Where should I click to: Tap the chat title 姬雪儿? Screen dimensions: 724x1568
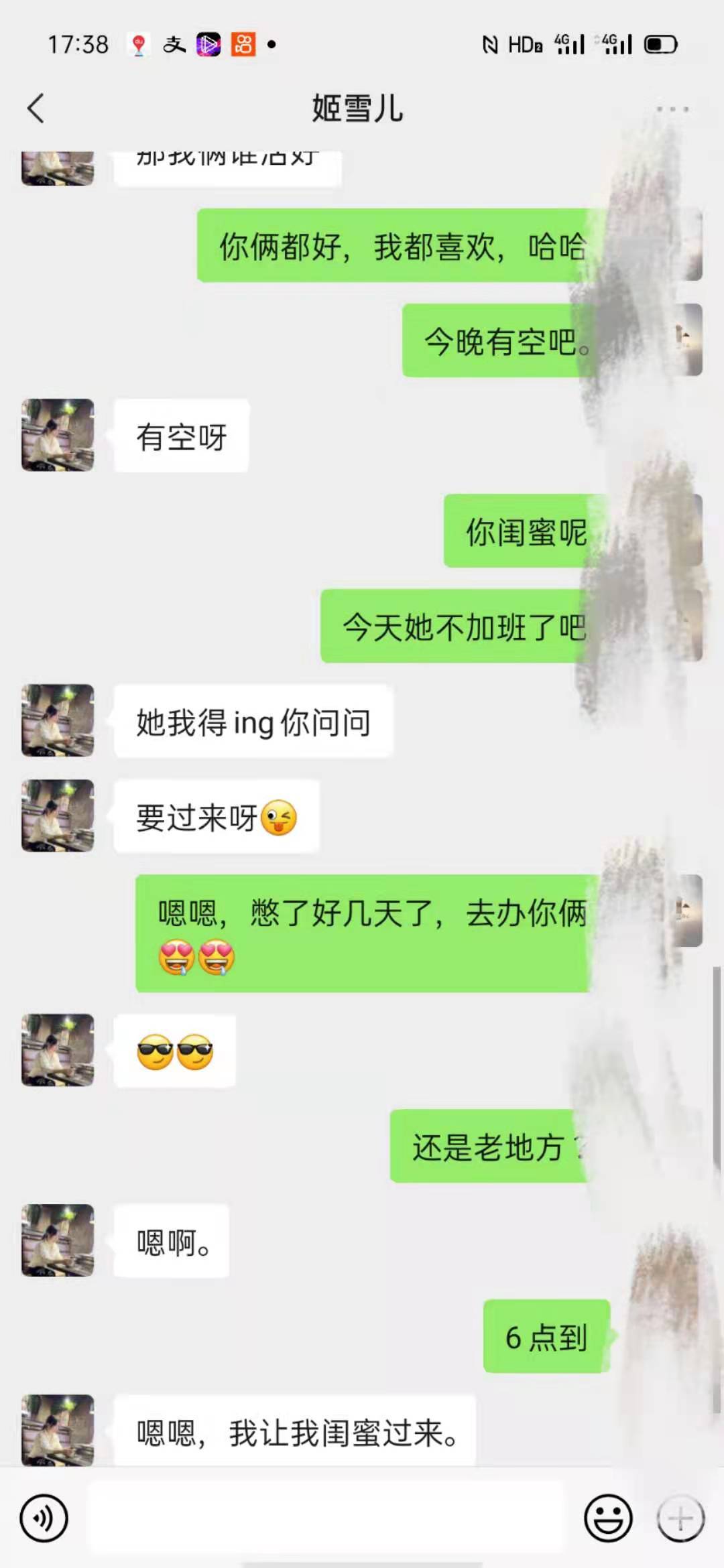coord(357,109)
